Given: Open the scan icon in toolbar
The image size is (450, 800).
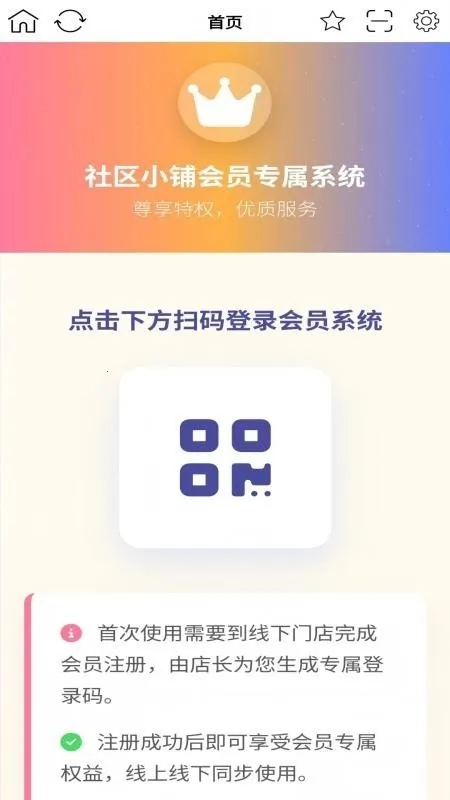Looking at the screenshot, I should (380, 21).
